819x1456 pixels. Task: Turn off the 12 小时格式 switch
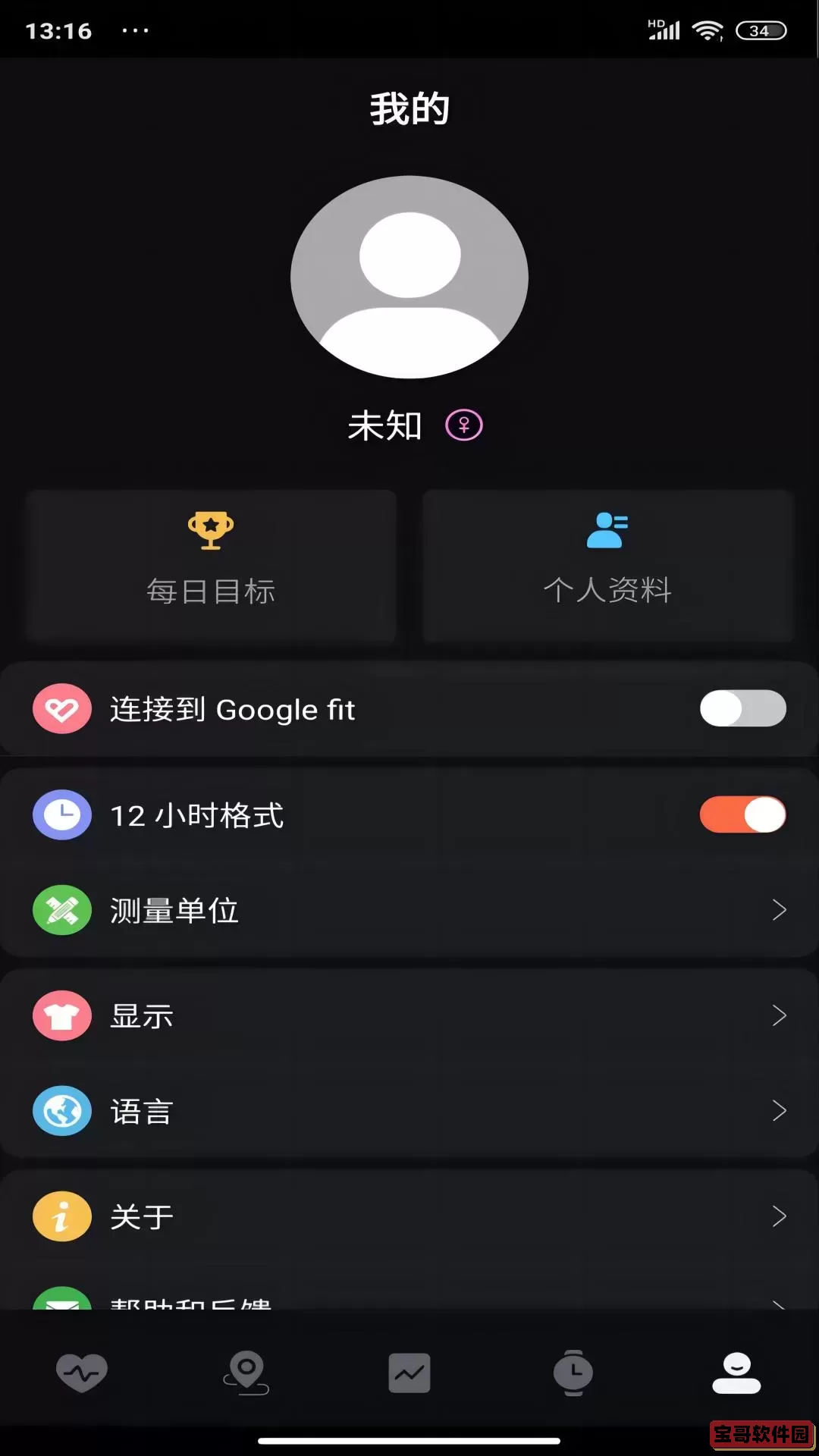[742, 814]
